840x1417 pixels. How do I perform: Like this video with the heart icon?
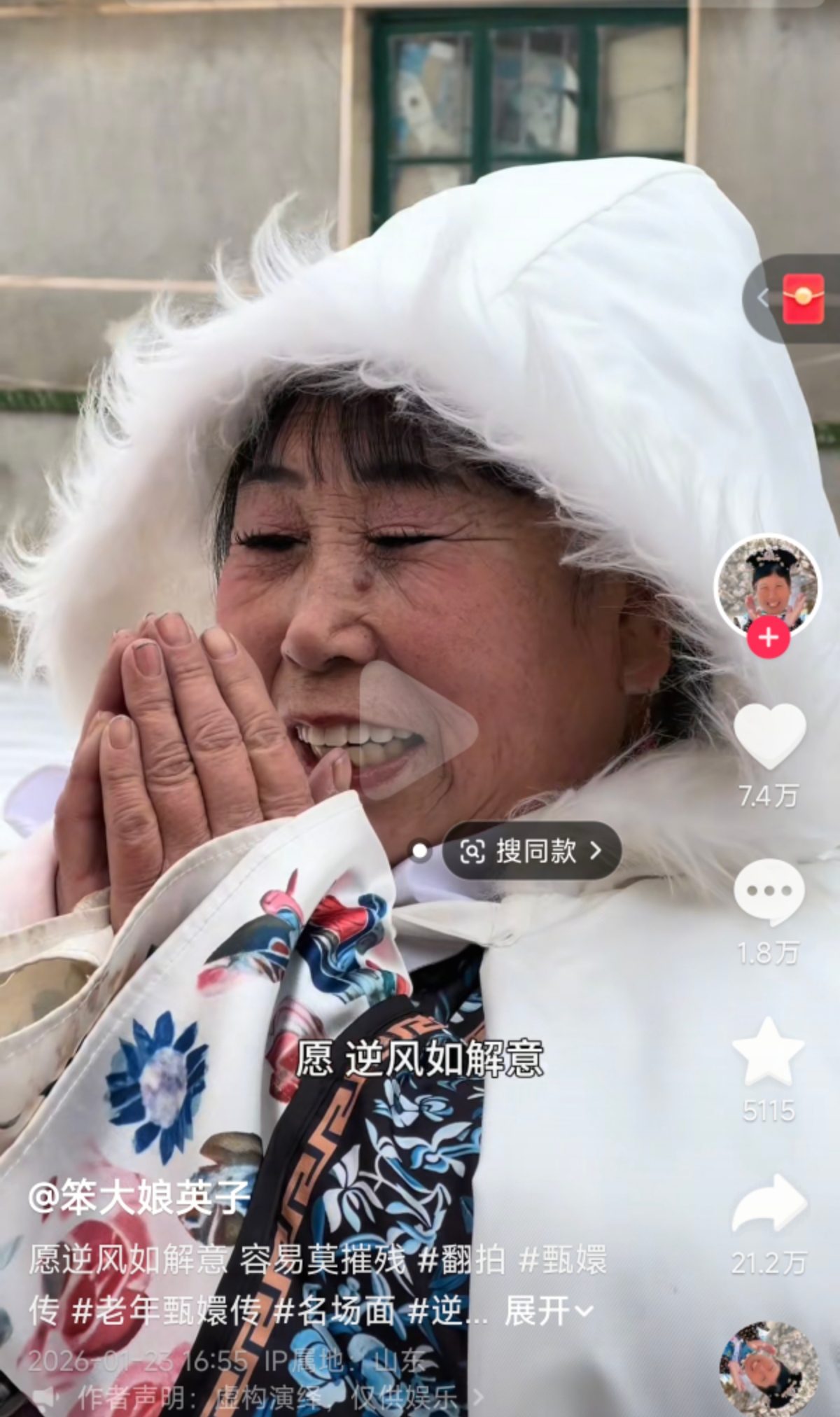click(769, 737)
